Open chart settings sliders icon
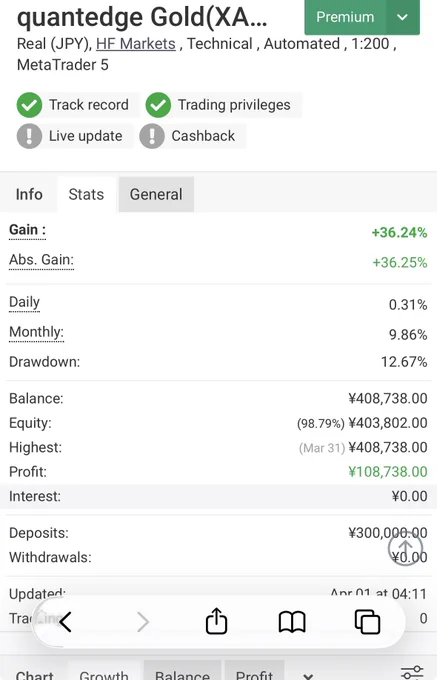The image size is (437, 680). click(x=412, y=672)
